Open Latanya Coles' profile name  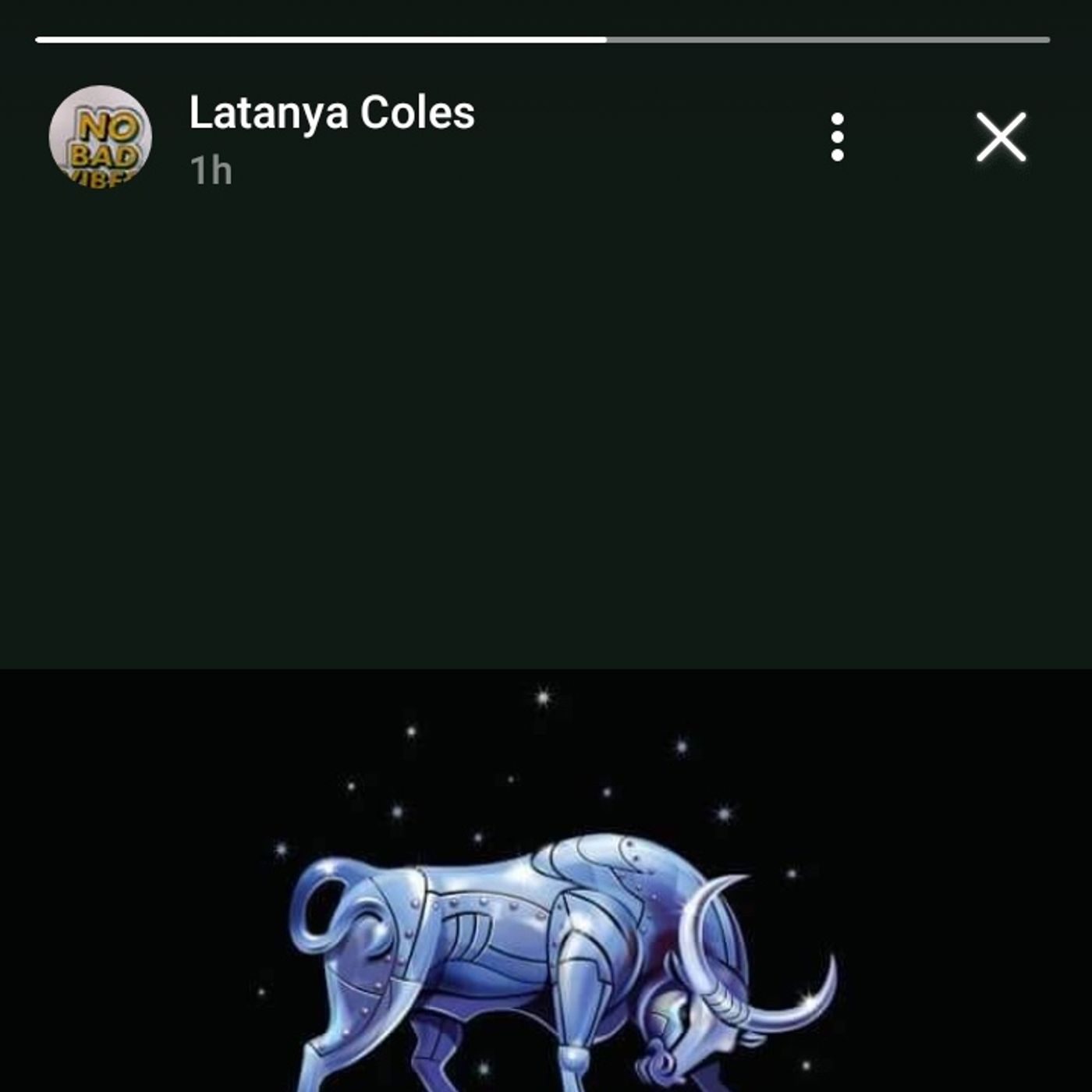331,113
